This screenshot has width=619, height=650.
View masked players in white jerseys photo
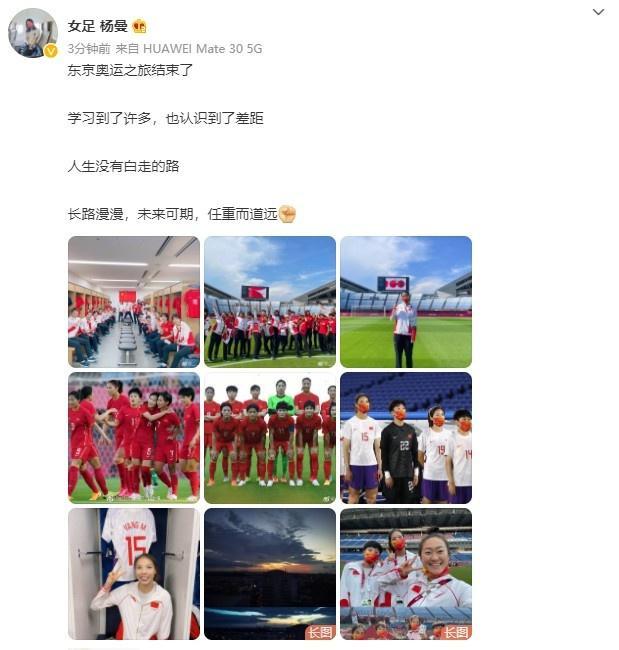click(405, 437)
